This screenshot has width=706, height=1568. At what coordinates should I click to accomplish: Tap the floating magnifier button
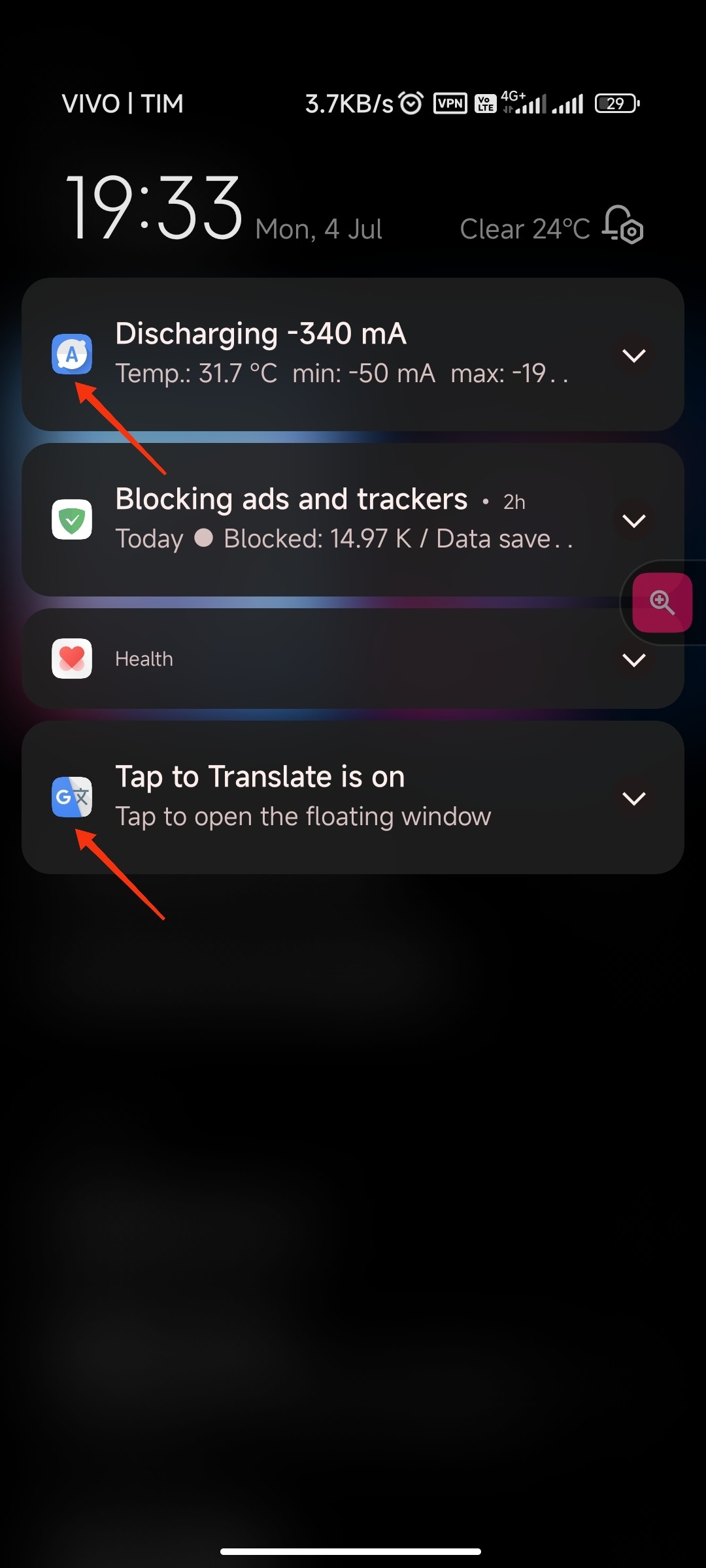point(662,602)
